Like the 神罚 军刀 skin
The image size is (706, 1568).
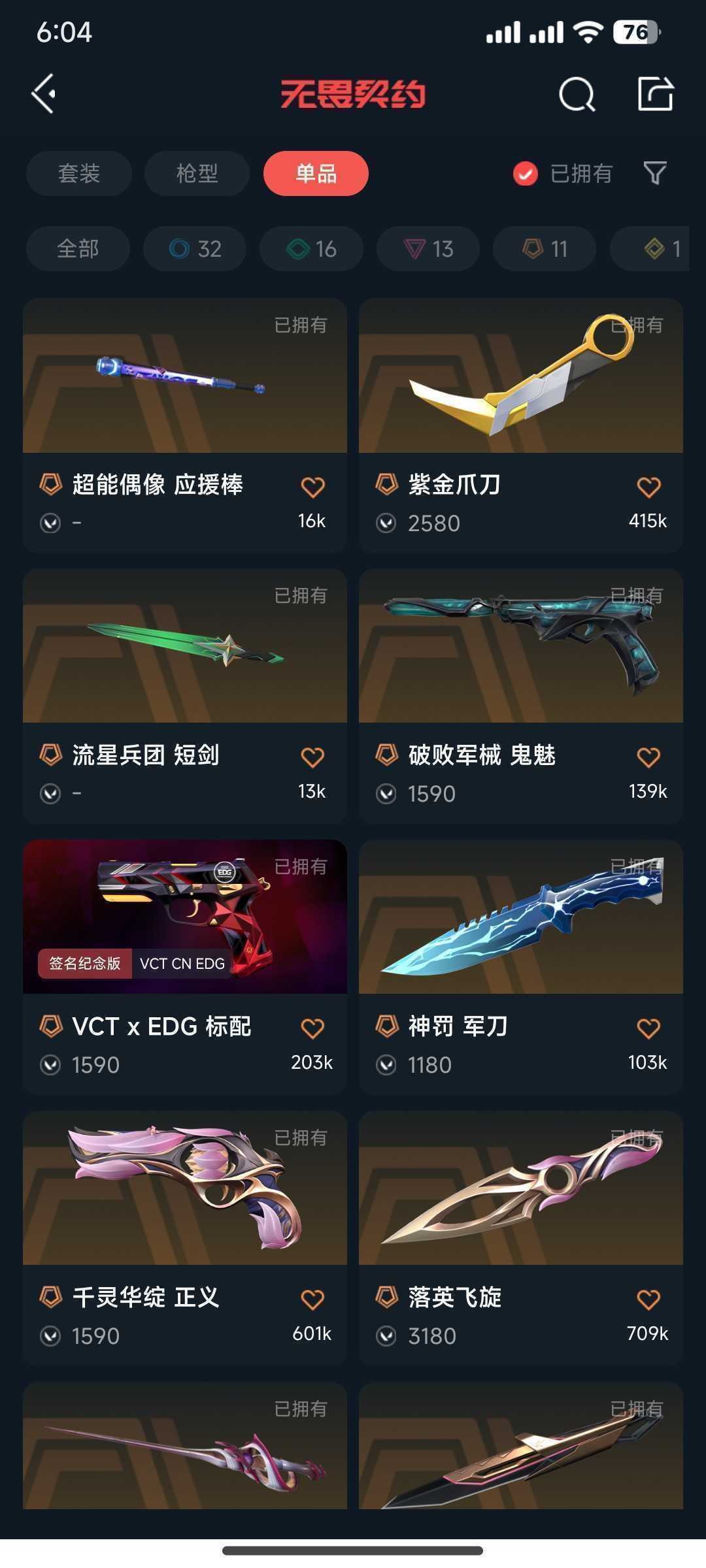[648, 1028]
